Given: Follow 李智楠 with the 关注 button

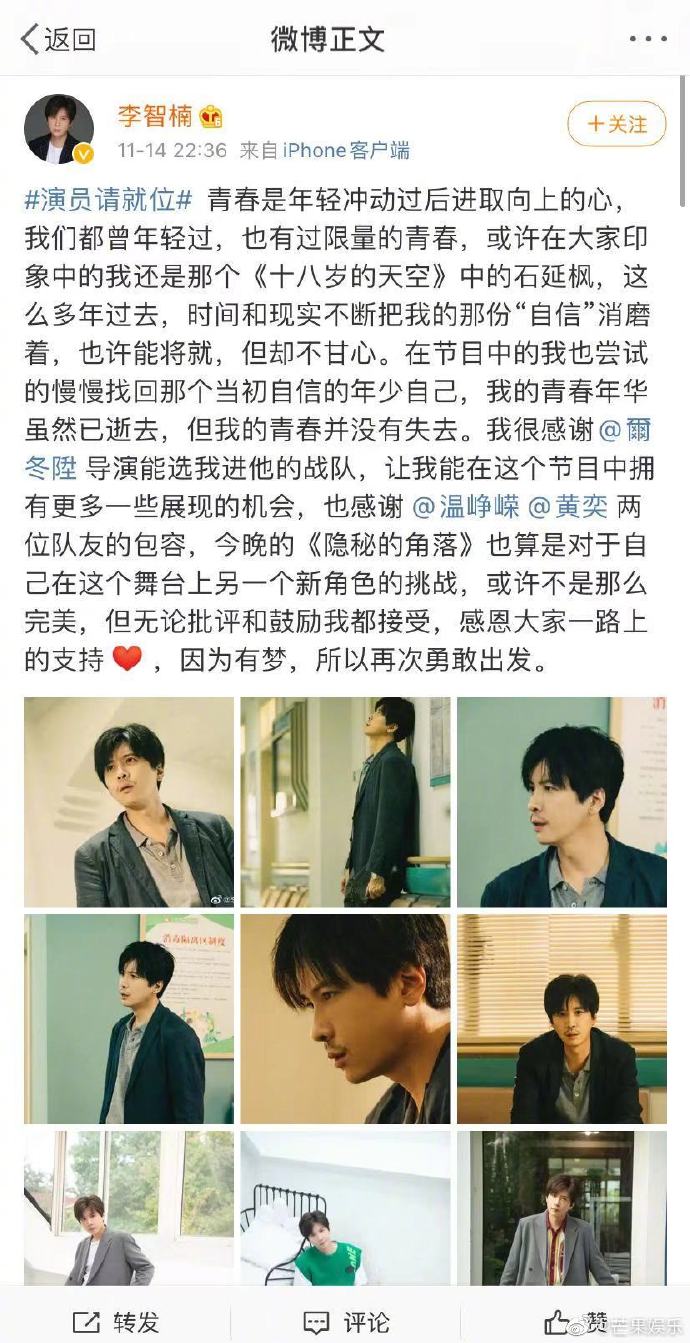Looking at the screenshot, I should pyautogui.click(x=616, y=124).
